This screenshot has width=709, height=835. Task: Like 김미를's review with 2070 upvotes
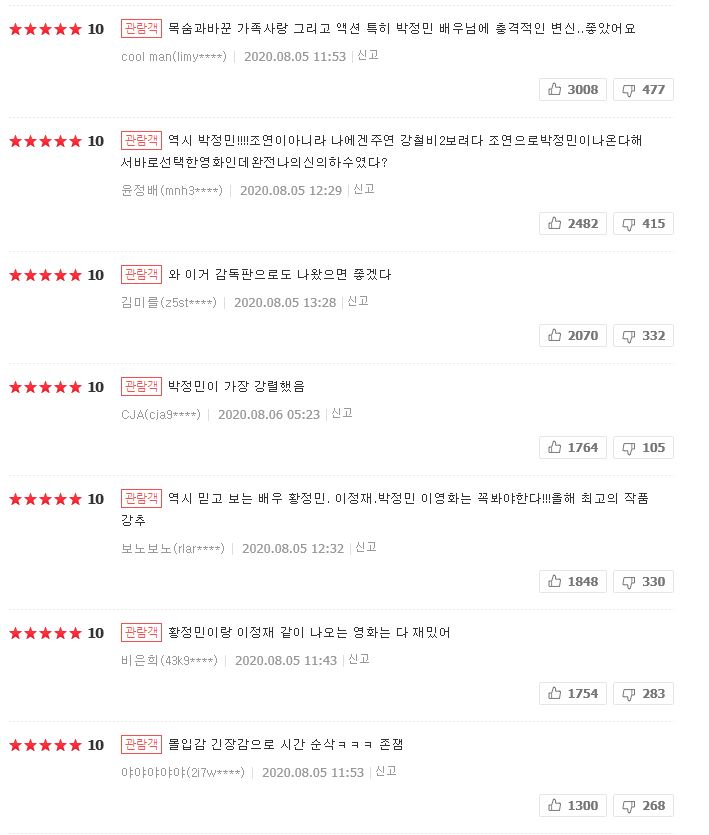point(572,336)
